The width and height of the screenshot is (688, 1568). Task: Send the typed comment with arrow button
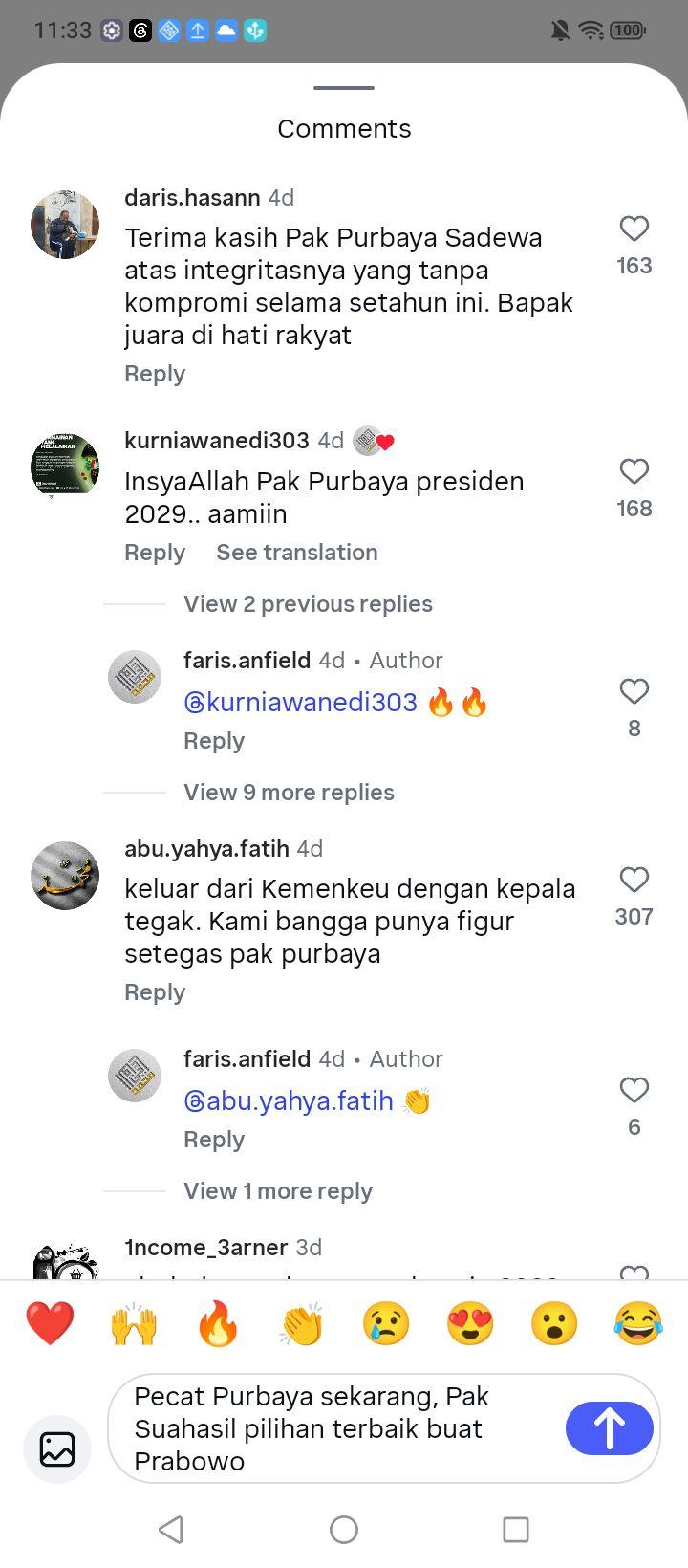(x=610, y=1428)
